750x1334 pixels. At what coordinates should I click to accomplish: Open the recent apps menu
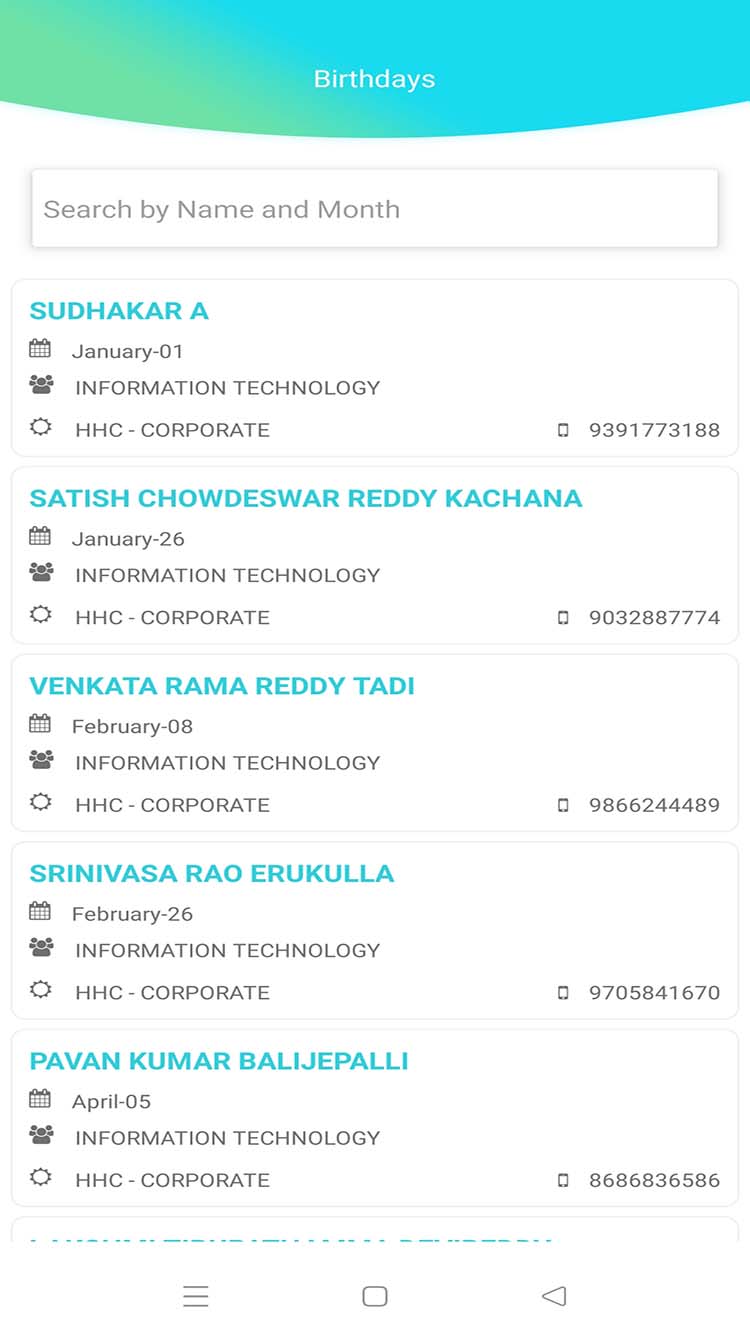point(196,1296)
